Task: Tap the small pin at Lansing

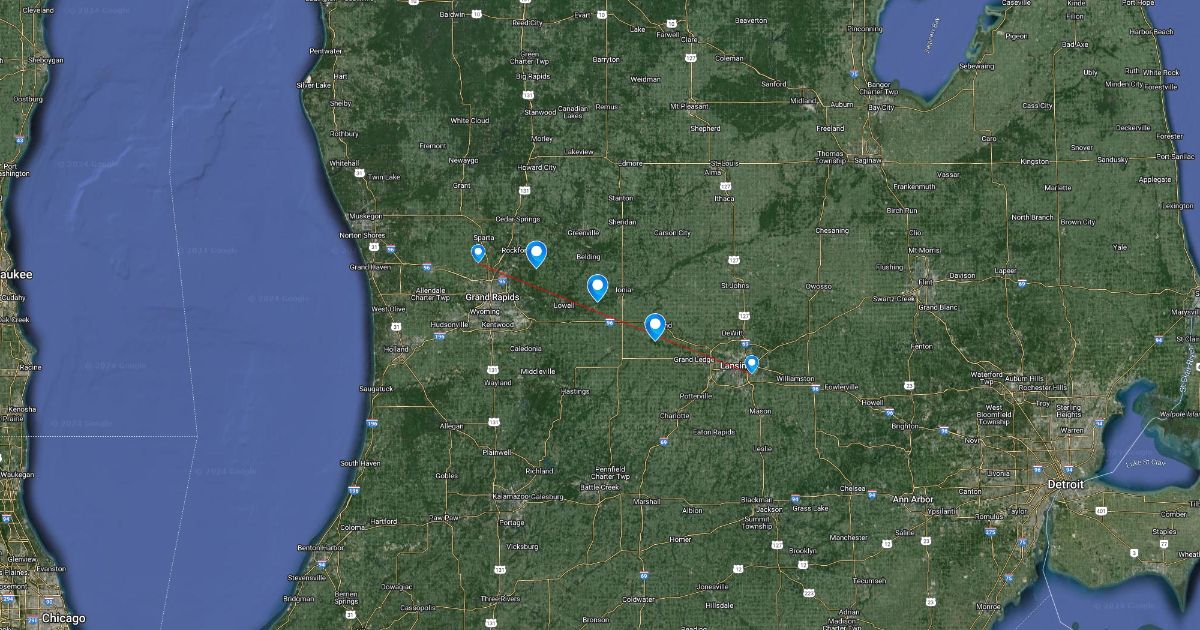Action: (751, 364)
